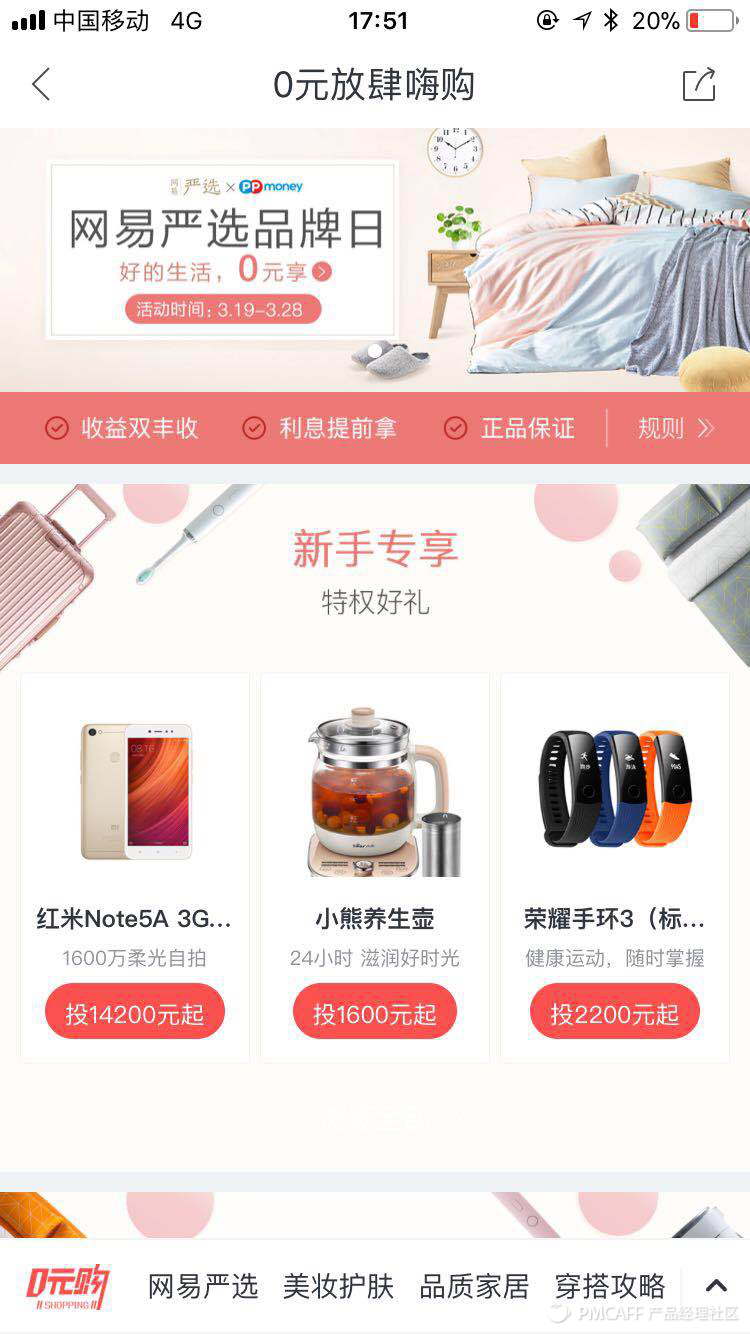Switch to the 网易严选 tab
Screen dimensions: 750x1334
(203, 1286)
